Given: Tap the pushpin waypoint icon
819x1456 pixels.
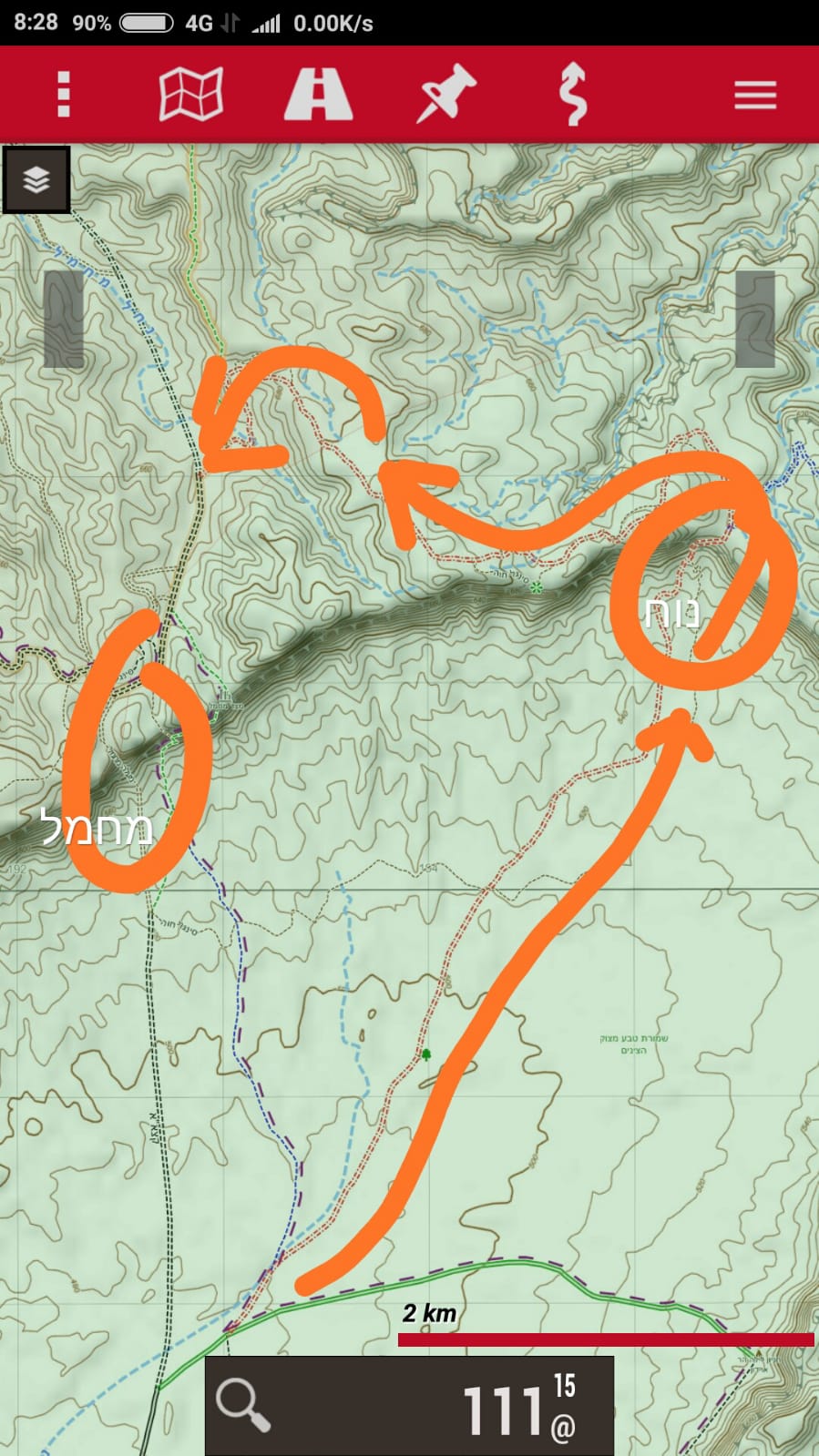Looking at the screenshot, I should tap(445, 94).
